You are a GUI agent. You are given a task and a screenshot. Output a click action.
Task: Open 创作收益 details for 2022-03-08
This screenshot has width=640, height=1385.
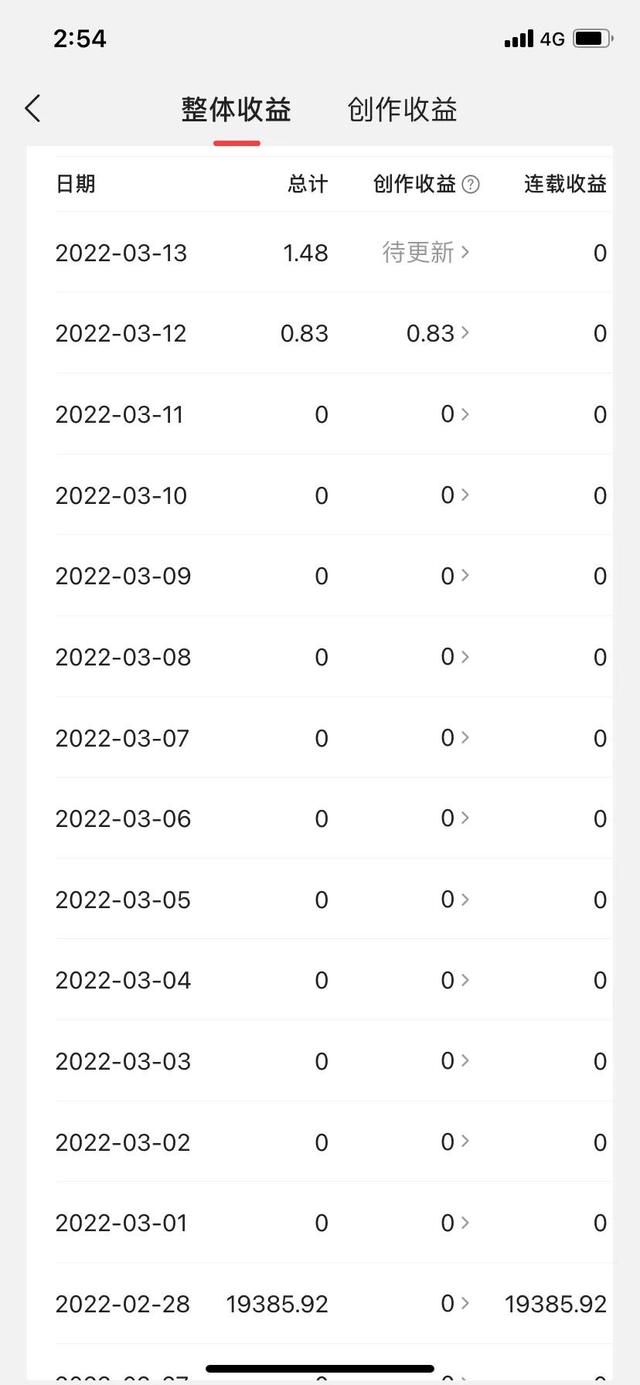tap(455, 657)
